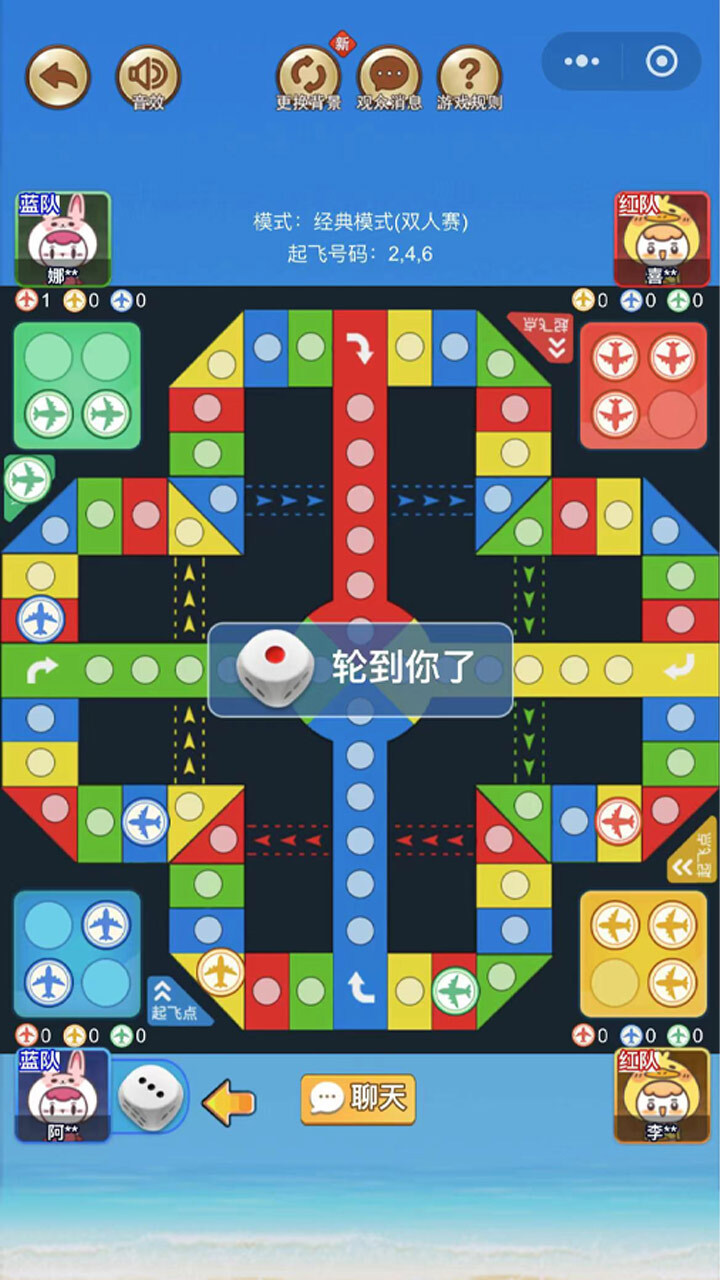Screen dimensions: 720x1280
Task: Open 更换背景 to change background
Action: pyautogui.click(x=308, y=76)
